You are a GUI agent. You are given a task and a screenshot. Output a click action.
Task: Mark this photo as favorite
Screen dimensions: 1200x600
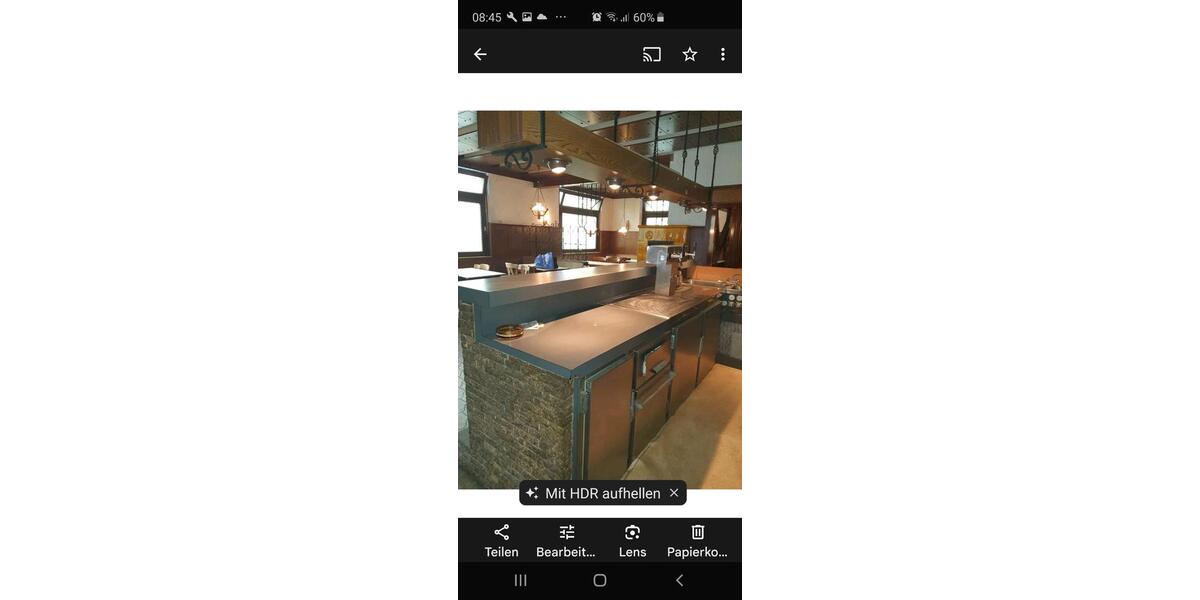(x=690, y=54)
